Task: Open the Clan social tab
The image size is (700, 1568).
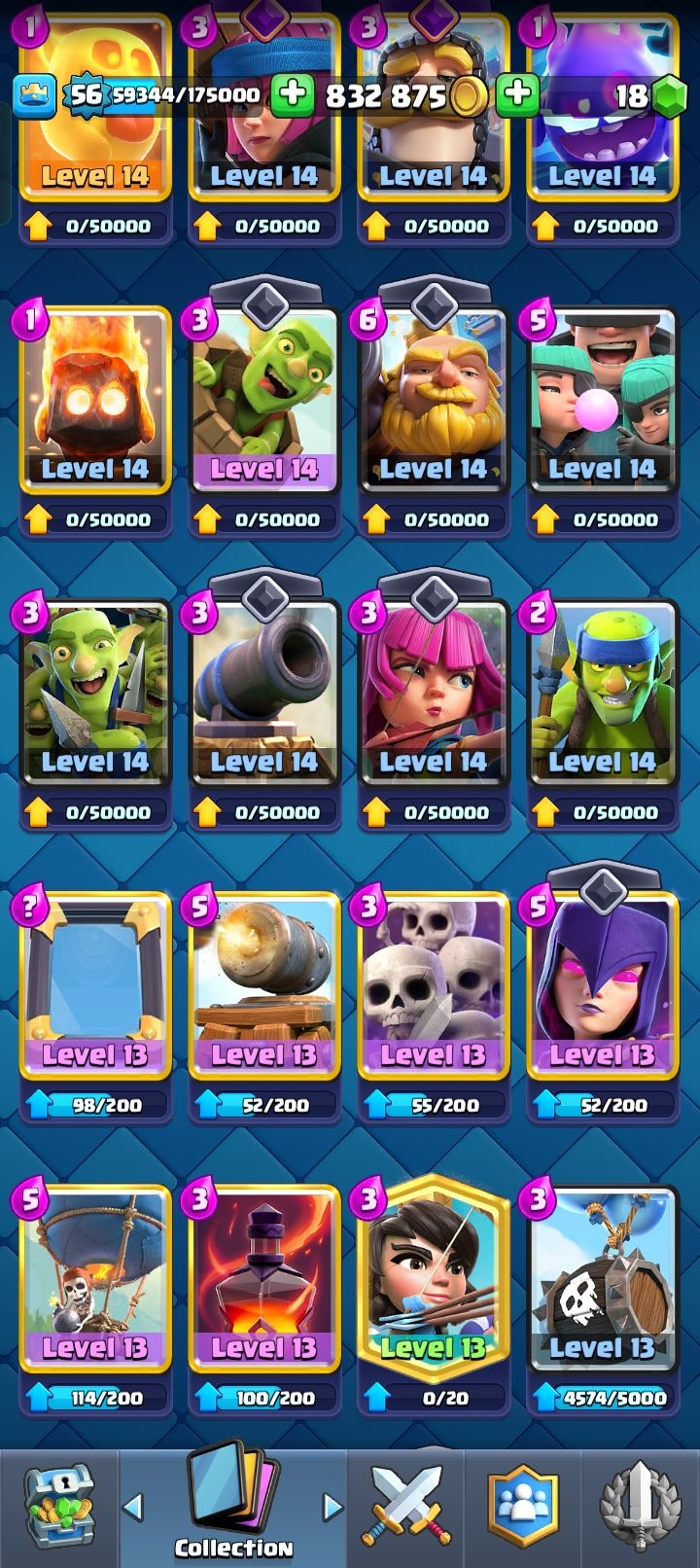Action: pos(523,1508)
